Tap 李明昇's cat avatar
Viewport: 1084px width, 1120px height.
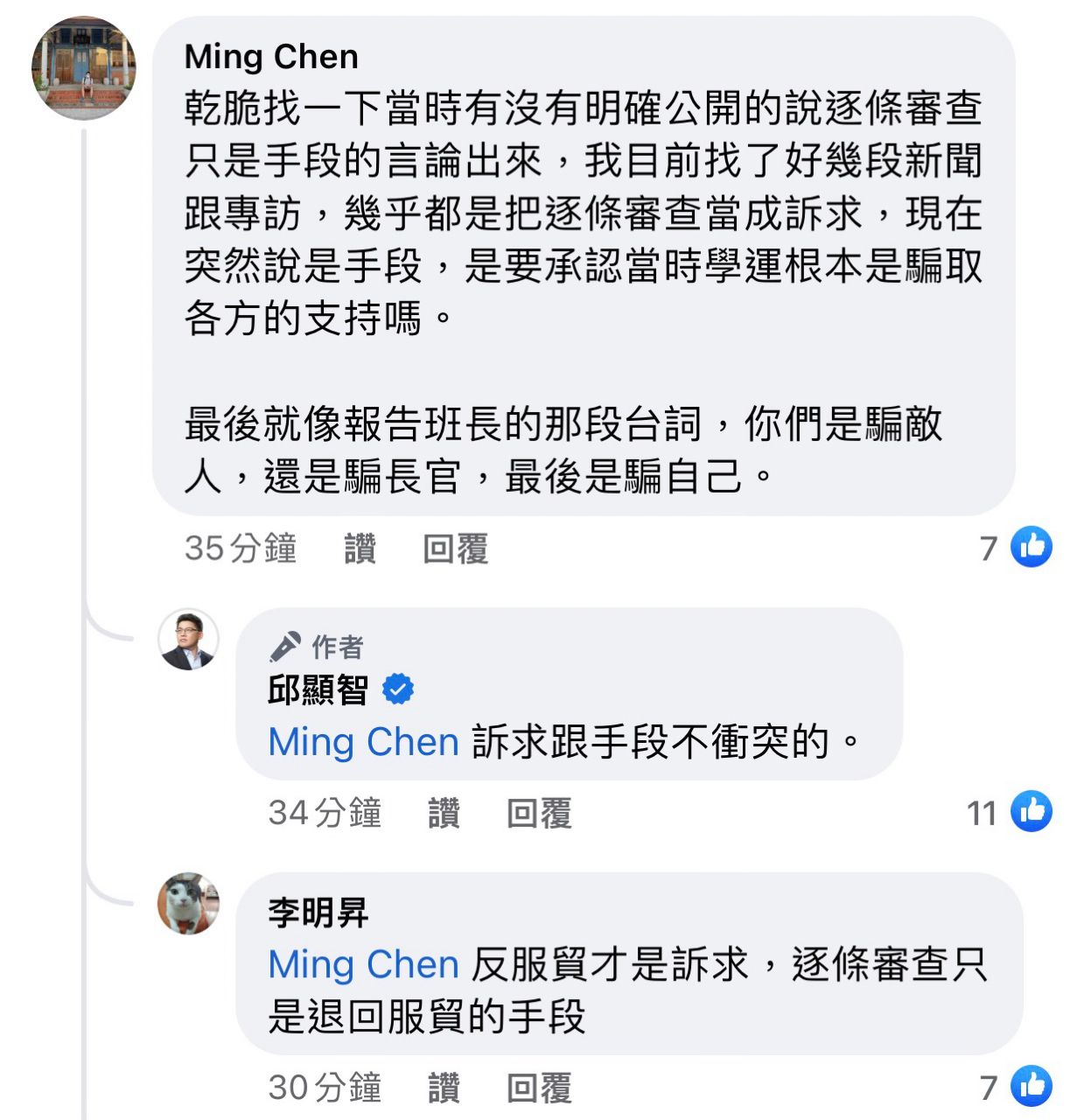(x=188, y=903)
